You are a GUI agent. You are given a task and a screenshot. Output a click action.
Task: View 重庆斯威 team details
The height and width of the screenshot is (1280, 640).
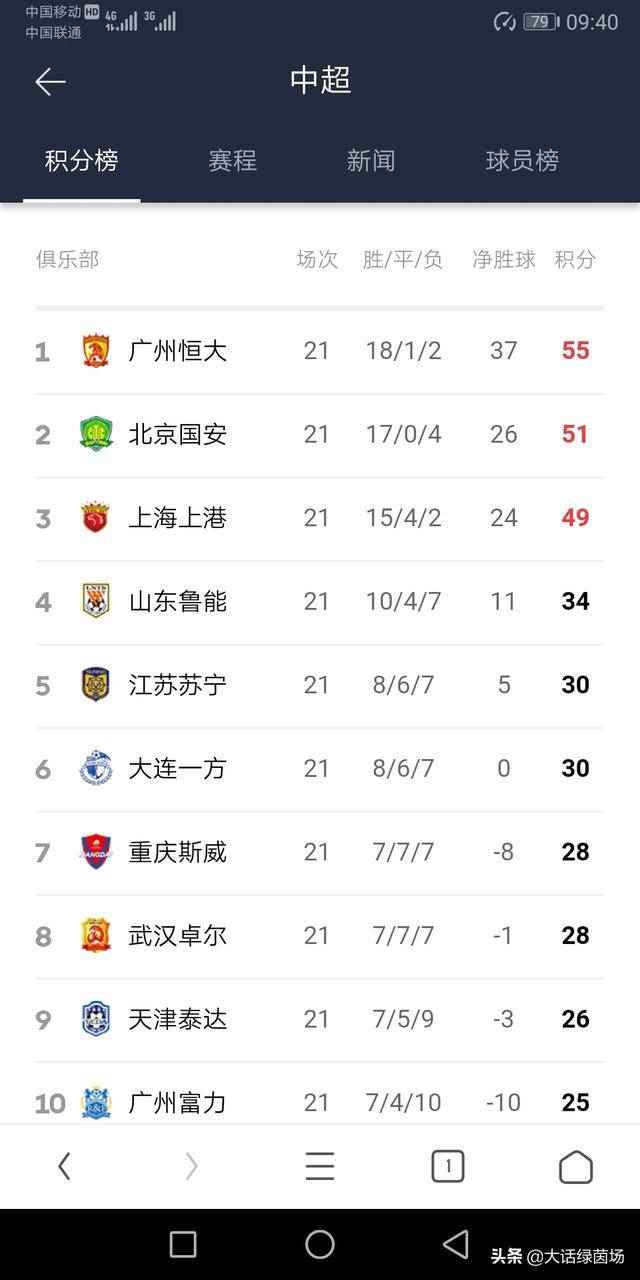click(x=178, y=852)
